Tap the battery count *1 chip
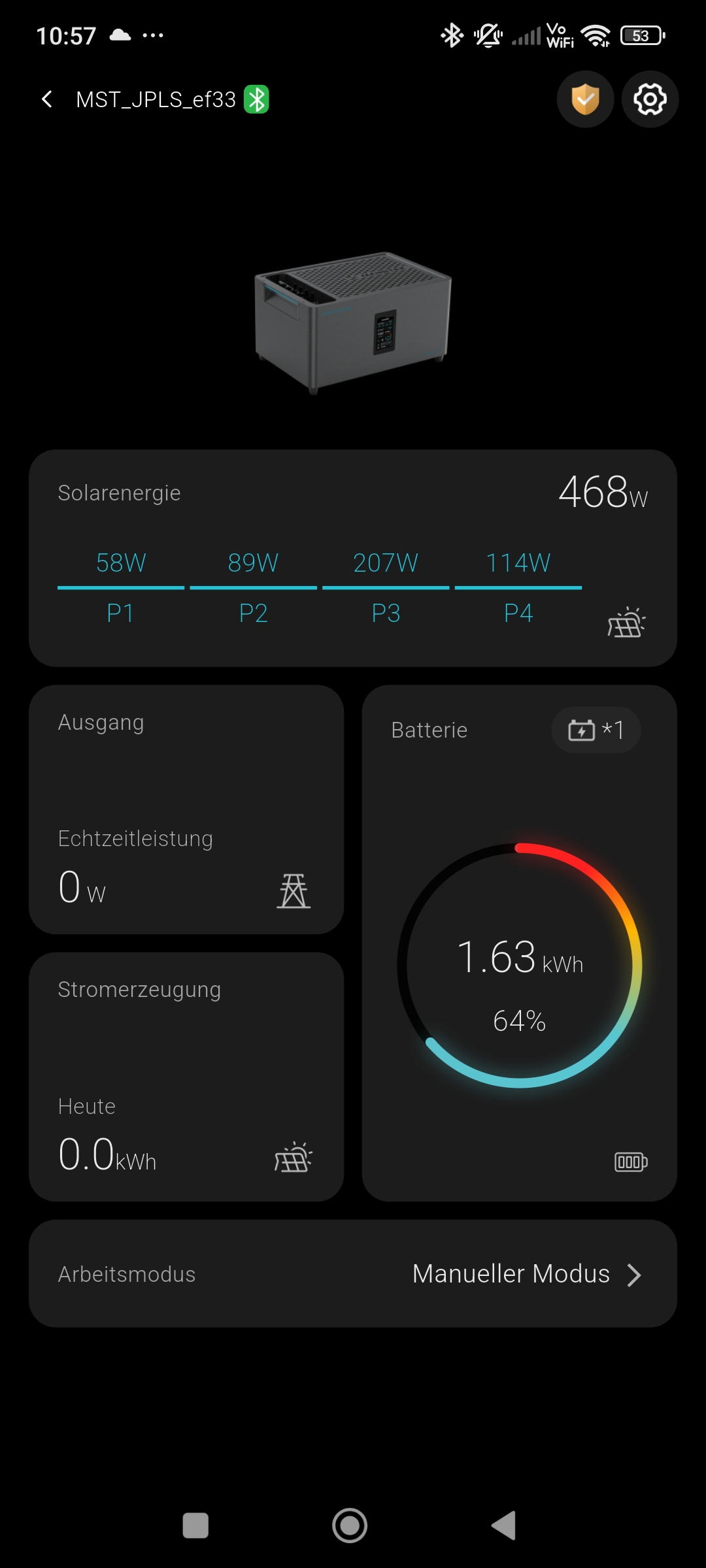706x1568 pixels. tap(596, 730)
